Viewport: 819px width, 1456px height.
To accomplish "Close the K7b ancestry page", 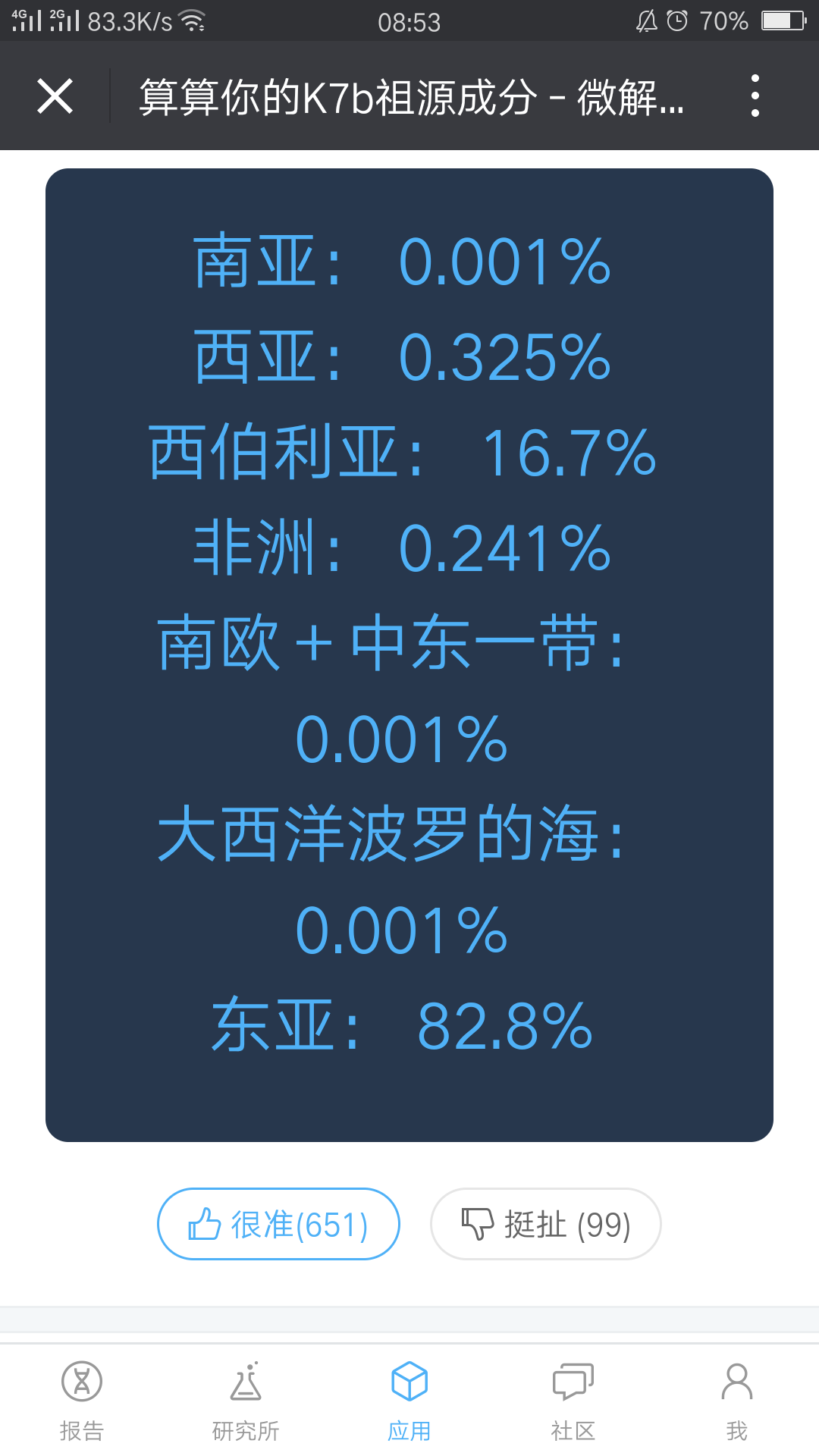I will click(55, 96).
